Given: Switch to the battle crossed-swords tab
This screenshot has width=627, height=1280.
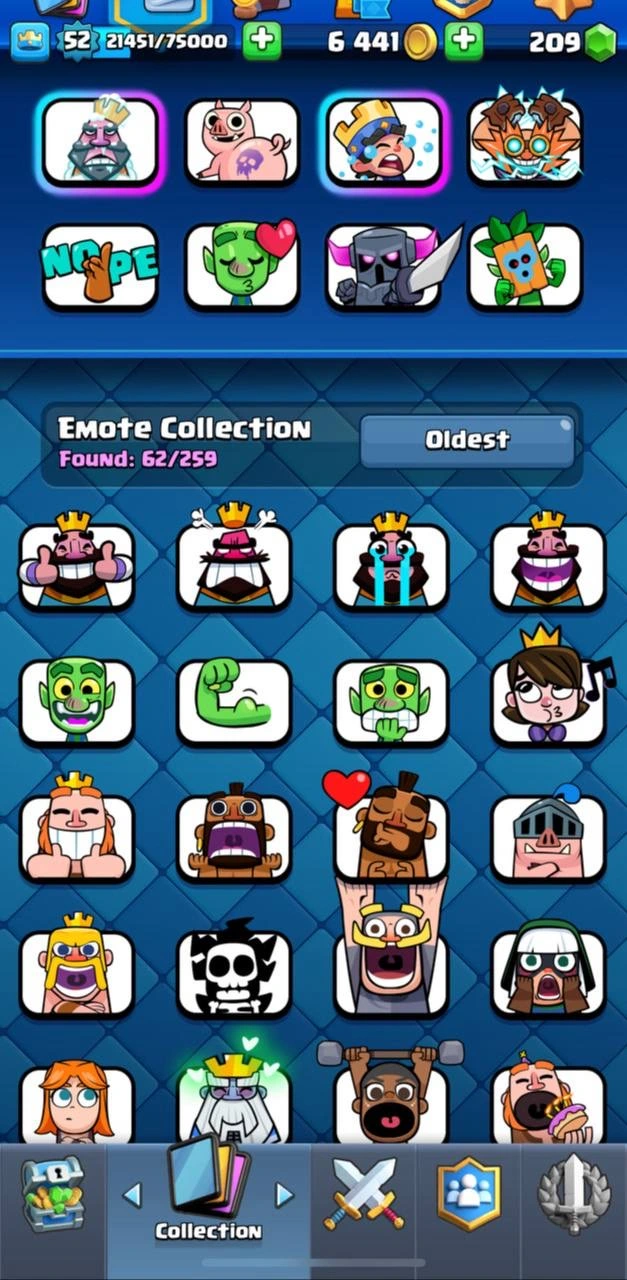Looking at the screenshot, I should pyautogui.click(x=362, y=1195).
